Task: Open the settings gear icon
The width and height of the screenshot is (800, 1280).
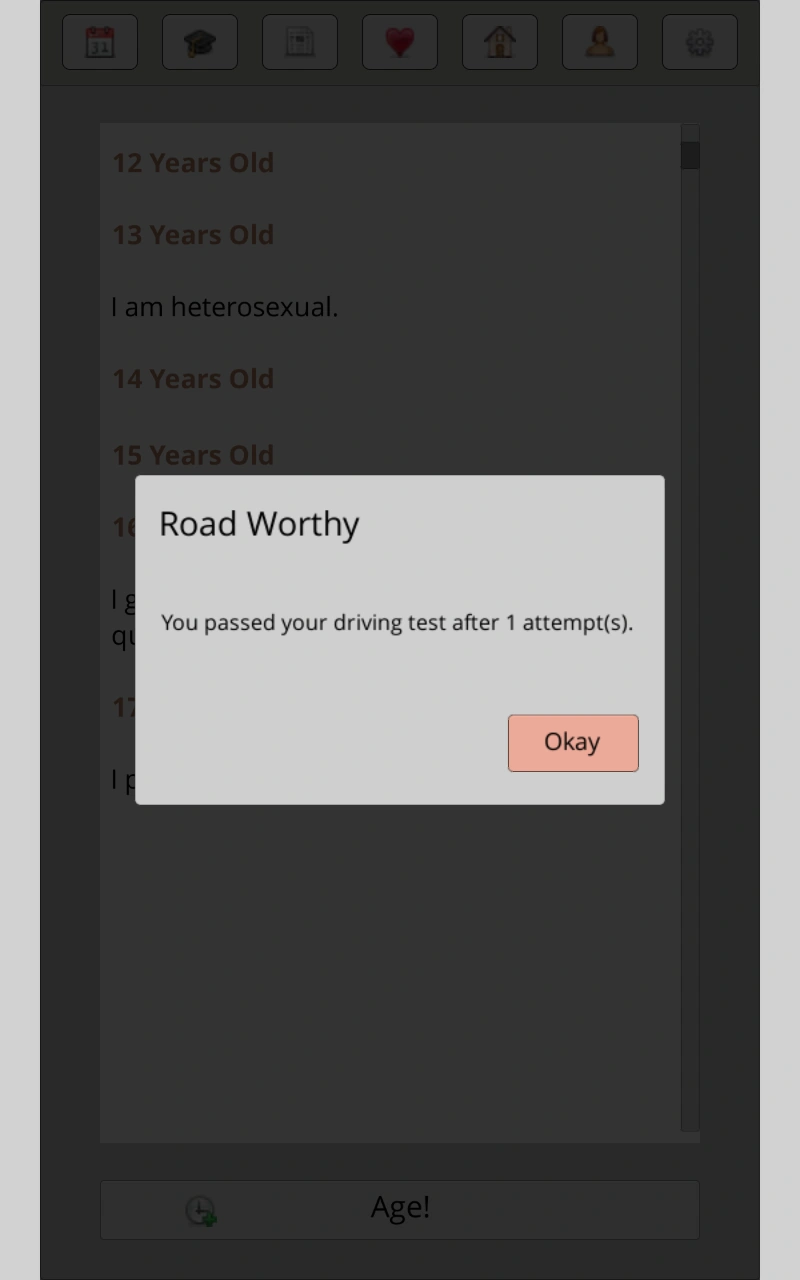Action: [700, 42]
